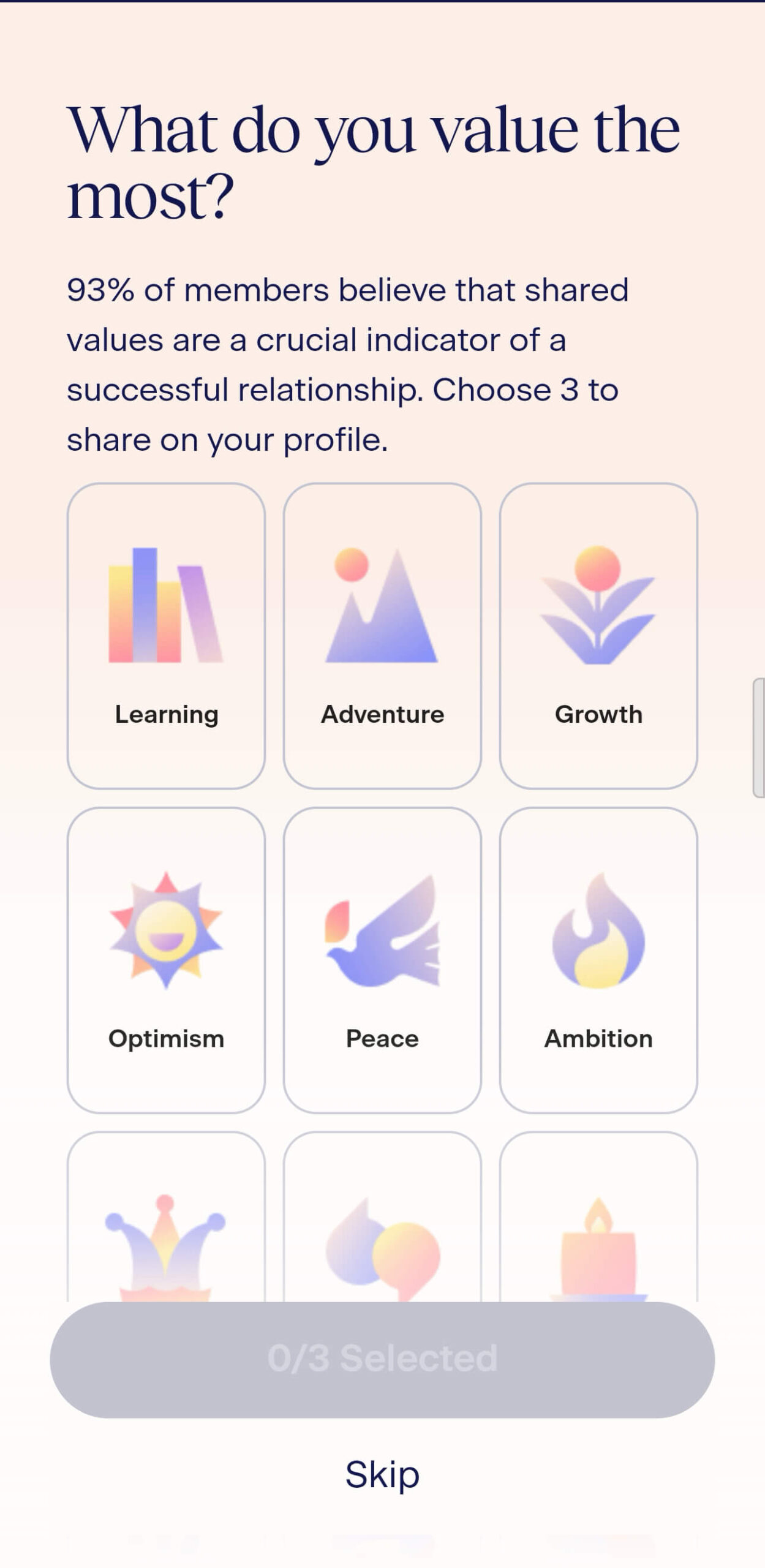Click the Ambition label text
This screenshot has height=1568, width=765.
(598, 1039)
